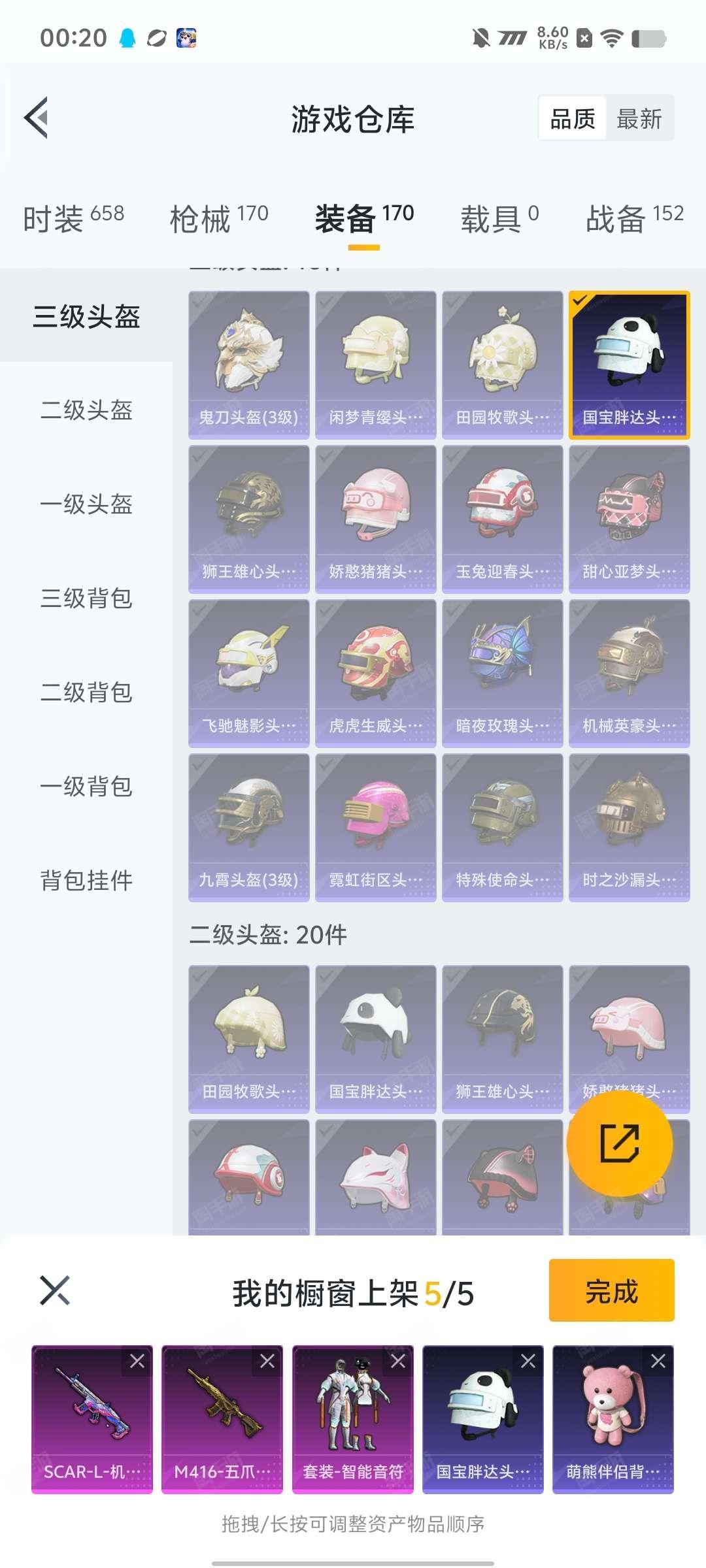This screenshot has width=706, height=1568.
Task: Remove SCAR-L from the showcase
Action: (x=137, y=1361)
